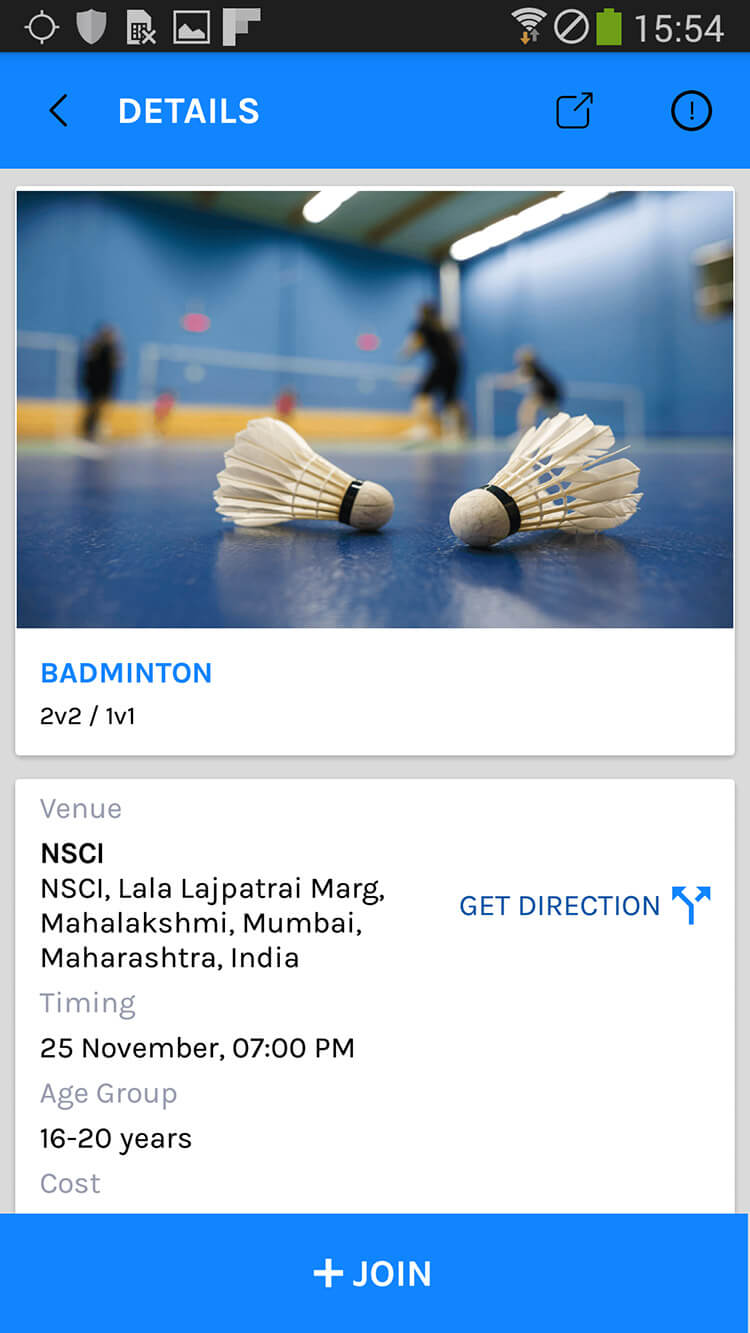Join the badminton game
The image size is (750, 1333).
(x=374, y=1273)
